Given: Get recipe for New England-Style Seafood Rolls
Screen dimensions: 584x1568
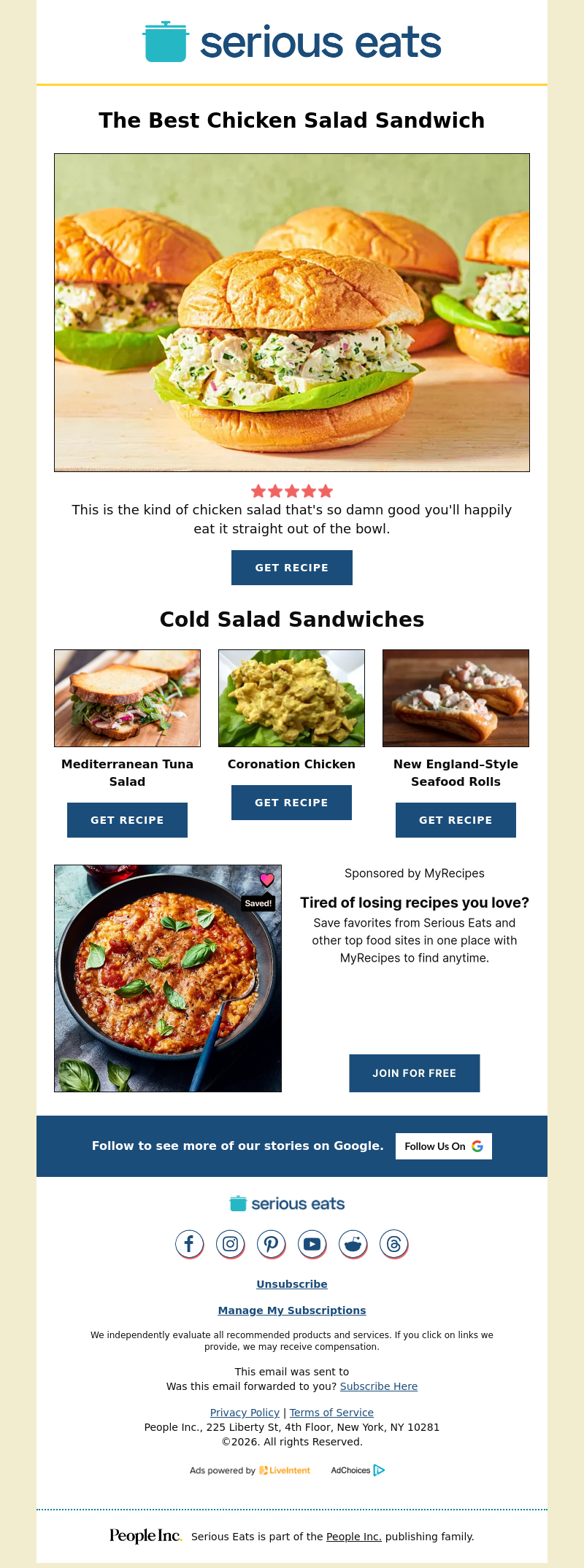Looking at the screenshot, I should click(456, 820).
